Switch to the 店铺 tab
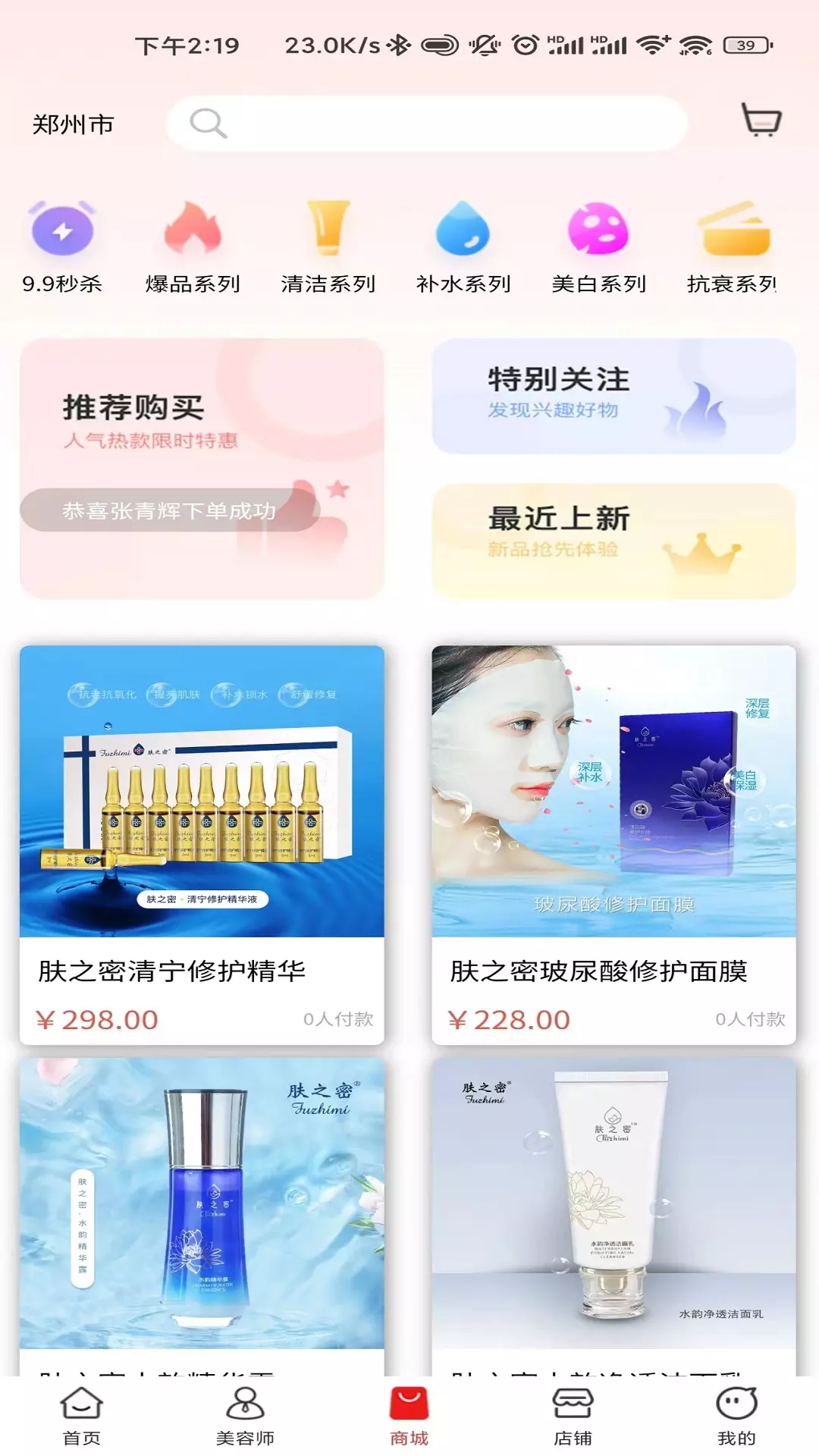 573,1416
